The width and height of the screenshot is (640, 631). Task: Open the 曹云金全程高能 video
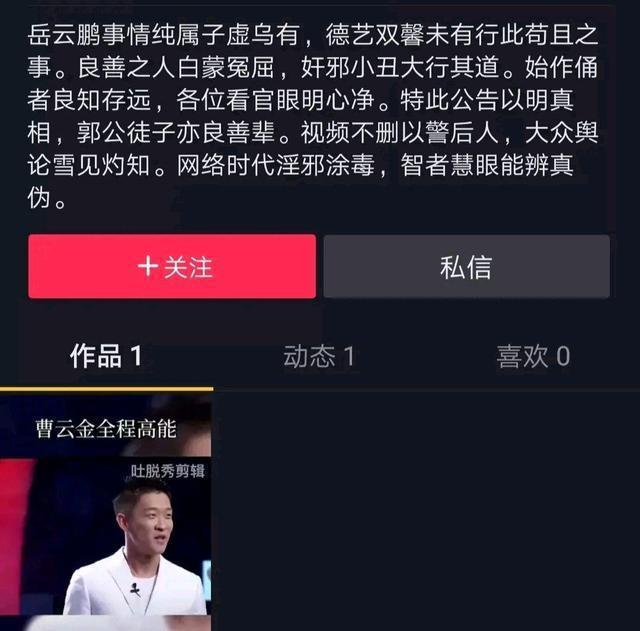pyautogui.click(x=106, y=510)
